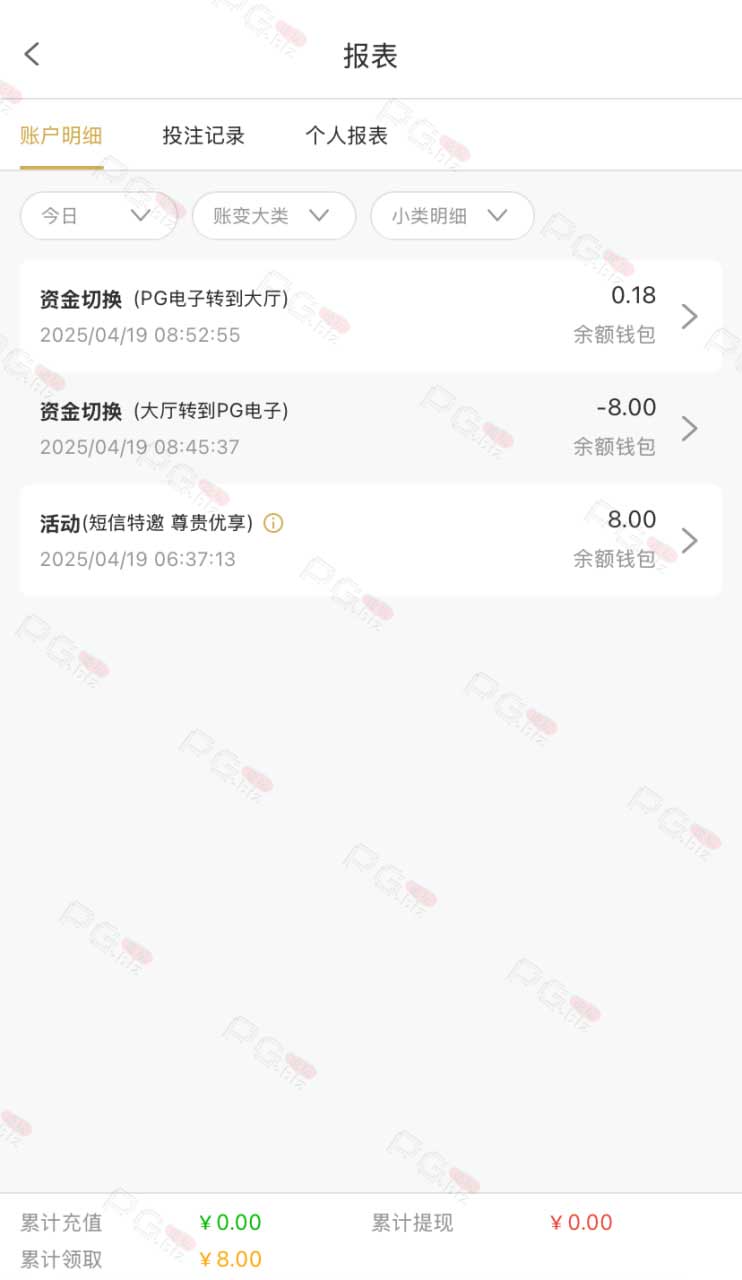Go back using the top-left arrow

(32, 54)
